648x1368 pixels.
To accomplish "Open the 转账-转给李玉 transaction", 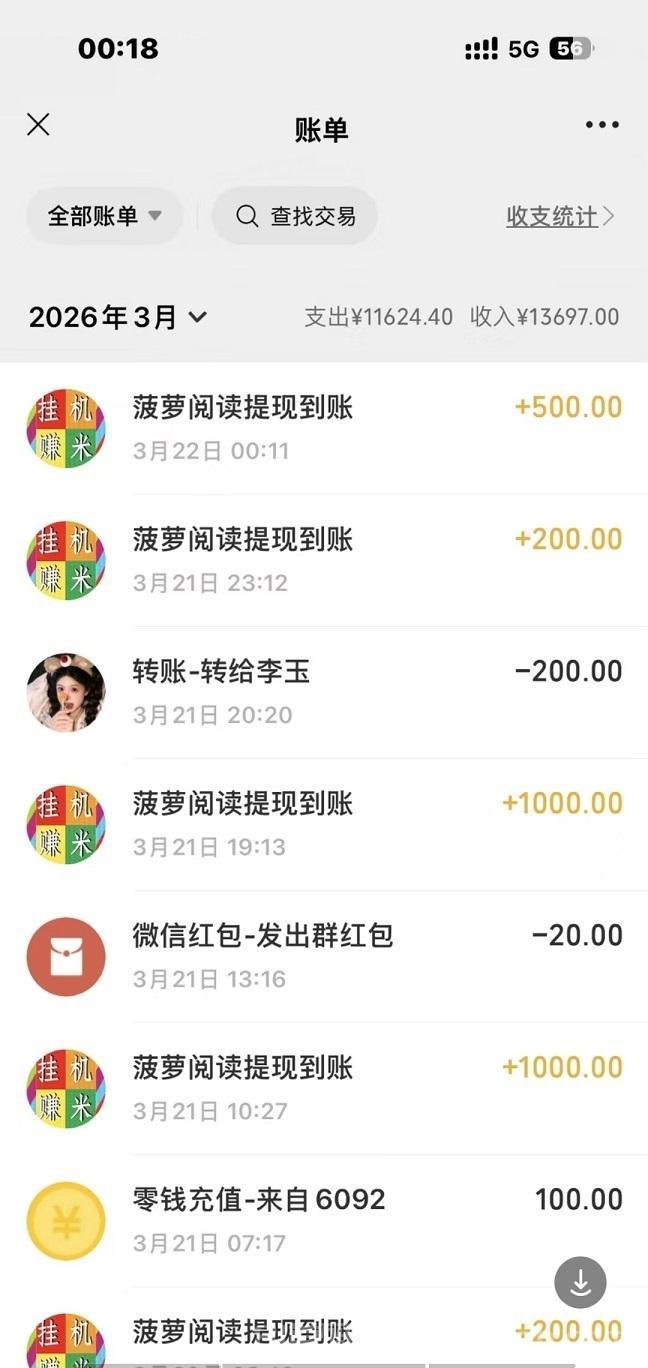I will click(x=324, y=692).
